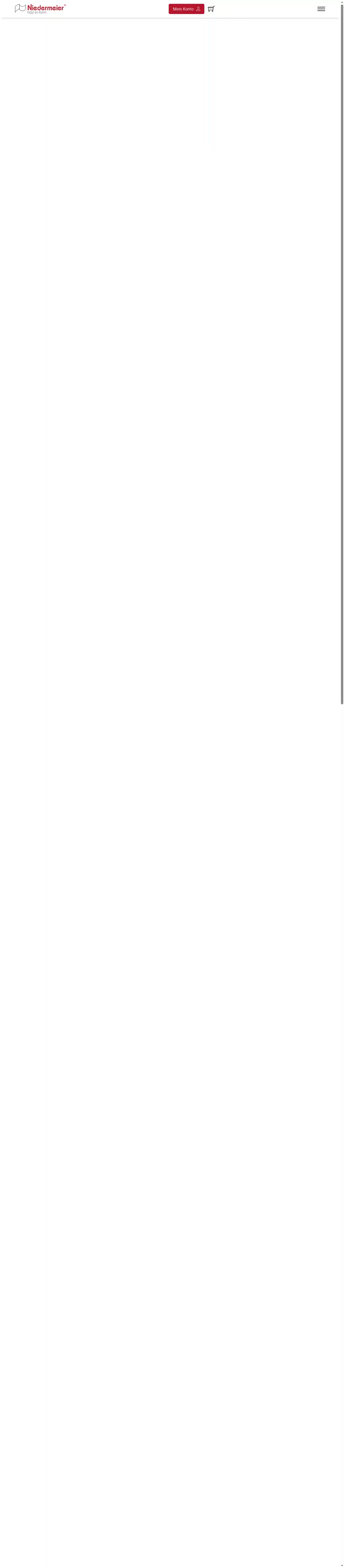The image size is (344, 1568).
Task: Go to the Niedermeier homepage logo
Action: point(40,8)
